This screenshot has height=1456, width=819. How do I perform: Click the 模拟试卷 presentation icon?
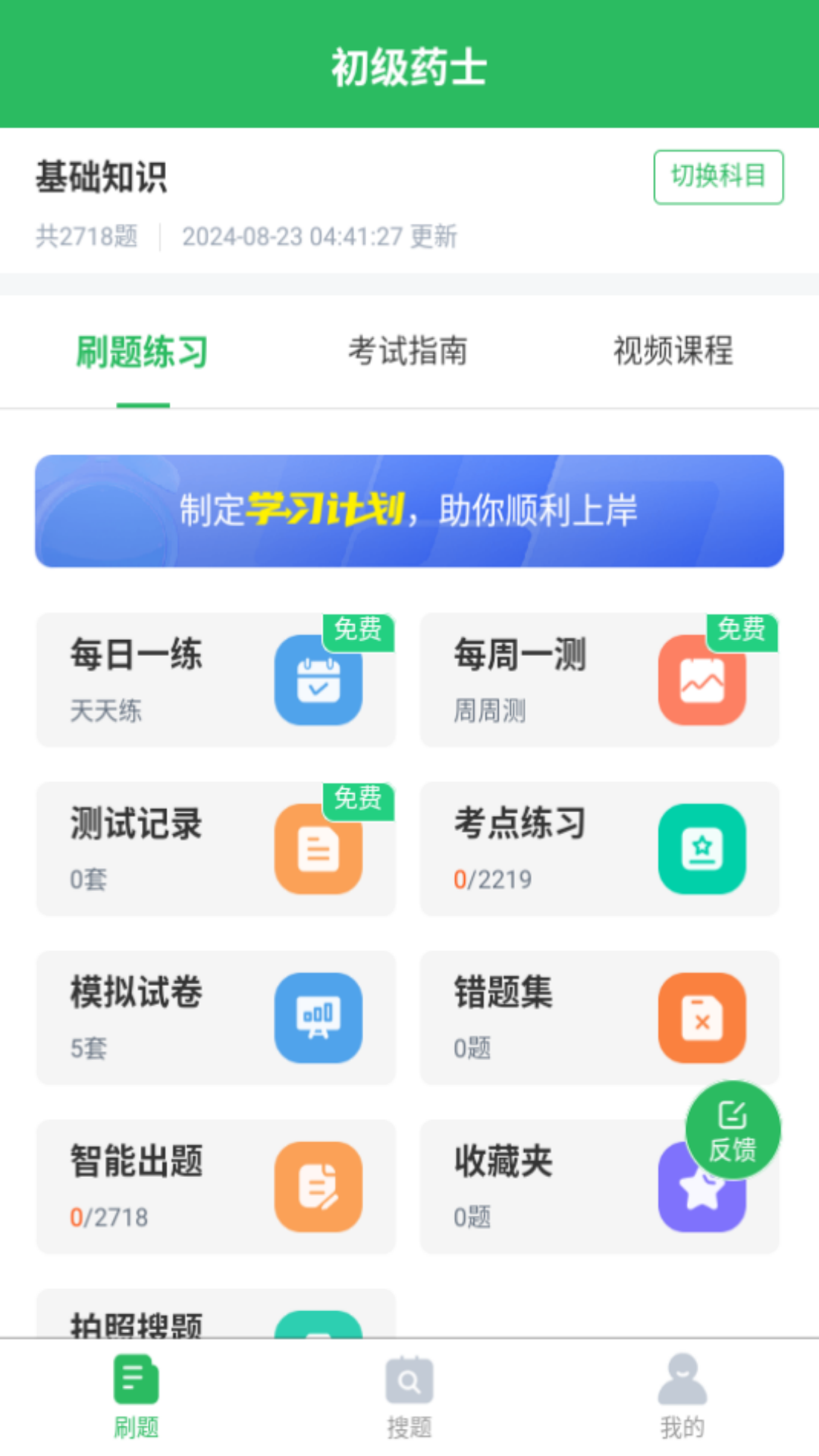pyautogui.click(x=318, y=1017)
